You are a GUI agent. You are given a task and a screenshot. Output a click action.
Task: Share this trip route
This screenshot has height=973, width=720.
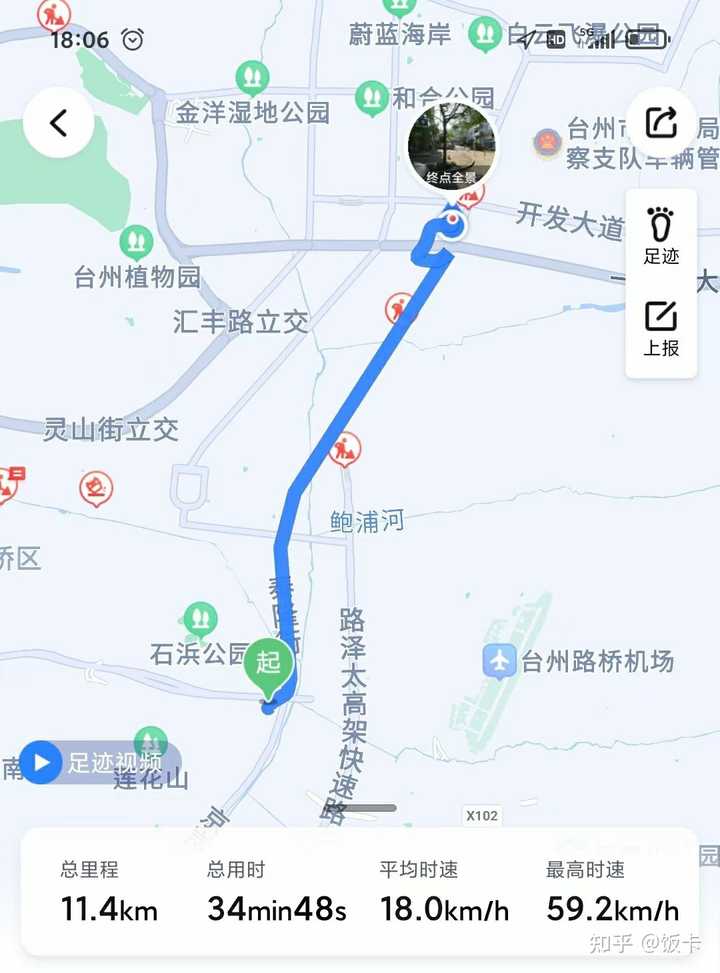[661, 123]
